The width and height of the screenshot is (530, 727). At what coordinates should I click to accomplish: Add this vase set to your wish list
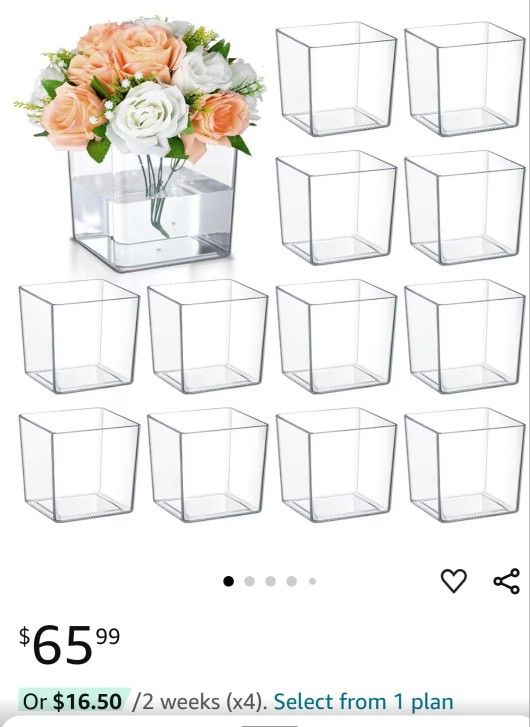pyautogui.click(x=453, y=580)
